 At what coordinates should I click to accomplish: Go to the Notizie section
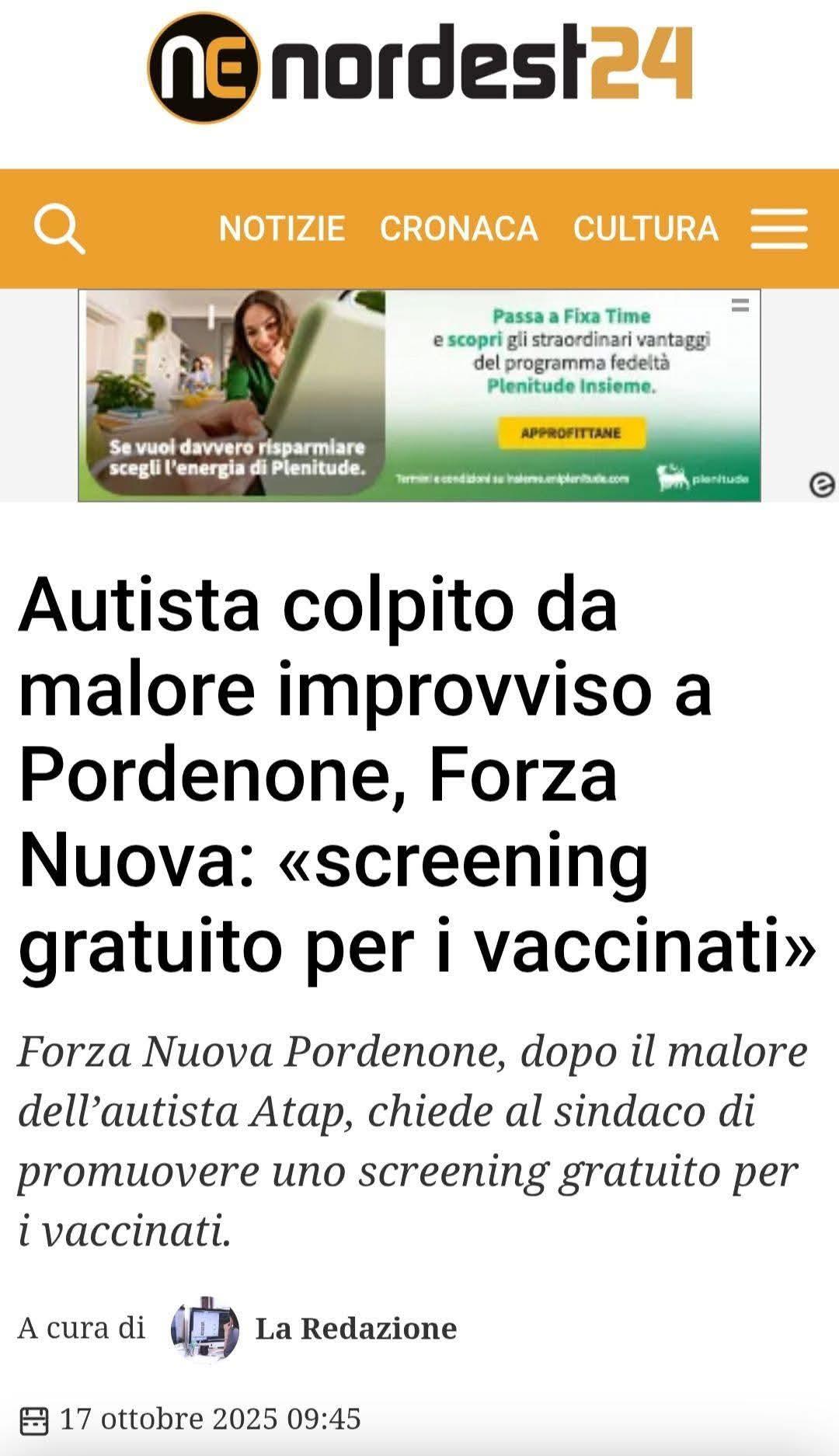point(282,229)
